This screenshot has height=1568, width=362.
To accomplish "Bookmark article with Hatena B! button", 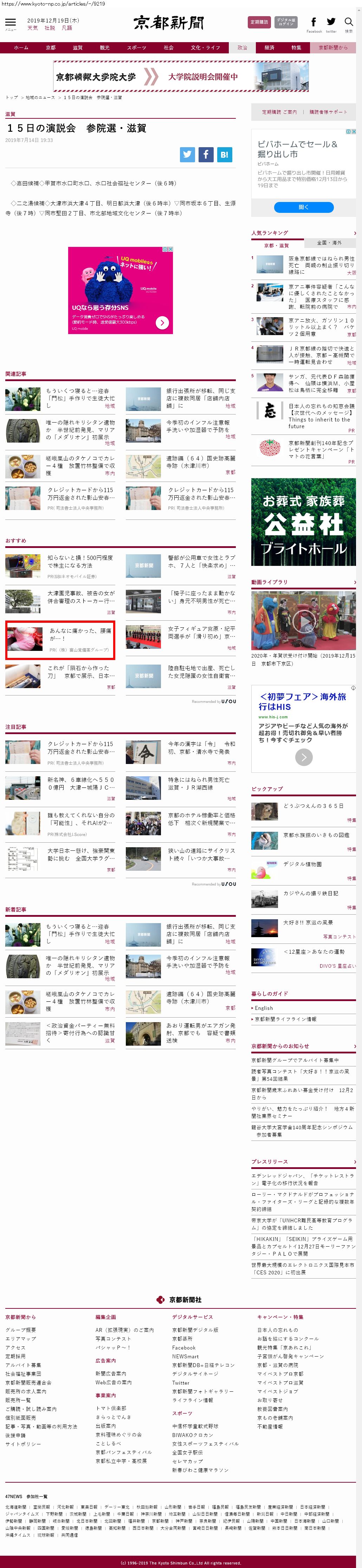I will click(224, 155).
